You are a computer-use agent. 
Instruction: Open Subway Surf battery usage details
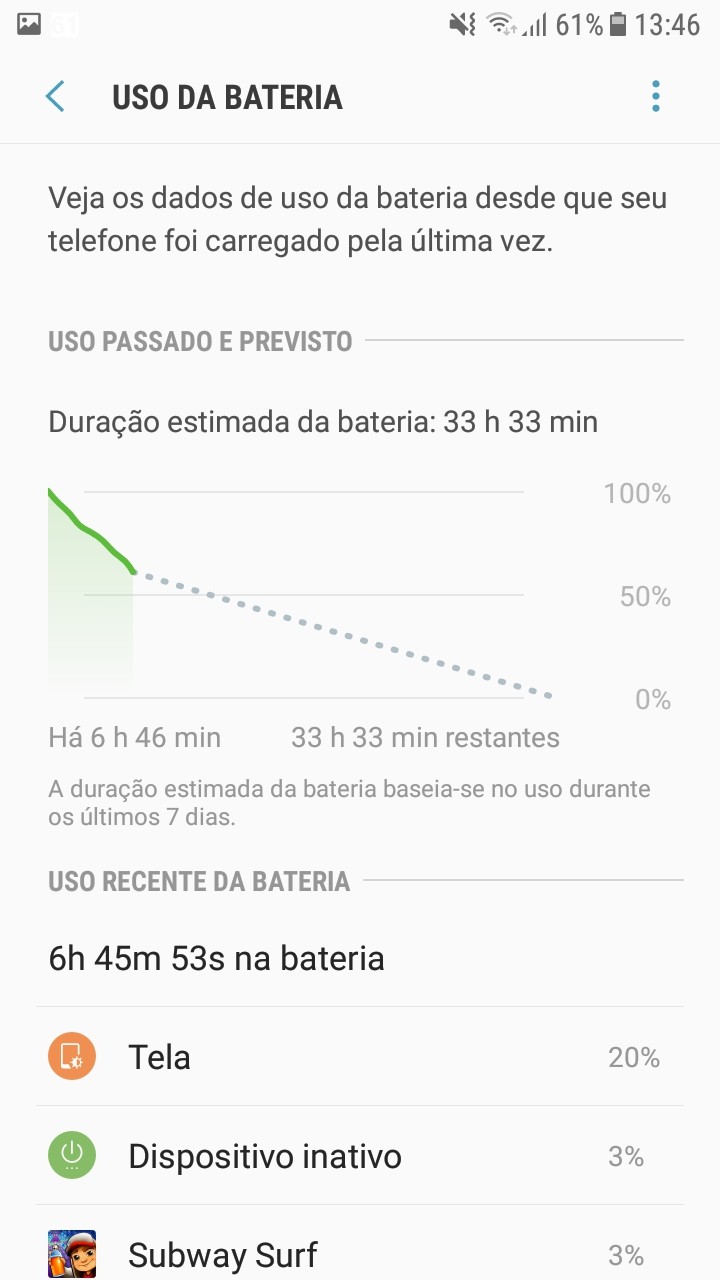[x=360, y=1243]
